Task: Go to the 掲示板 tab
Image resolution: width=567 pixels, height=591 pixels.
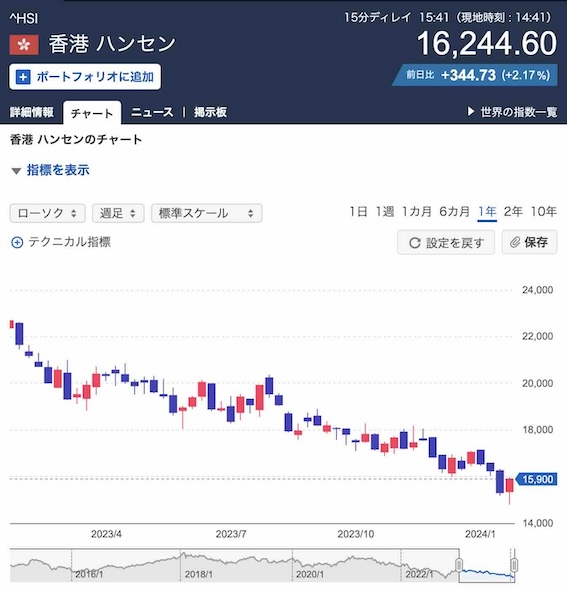Action: [210, 112]
